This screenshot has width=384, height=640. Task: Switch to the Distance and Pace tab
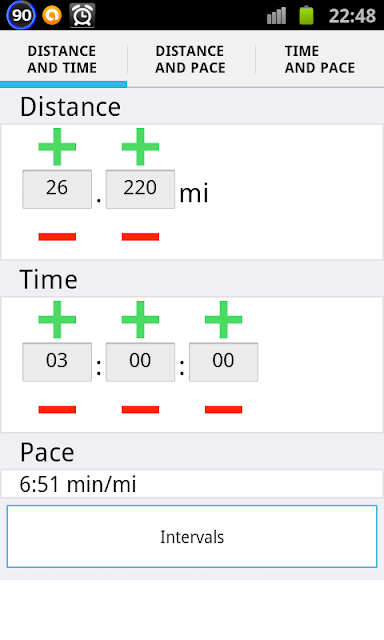pyautogui.click(x=191, y=59)
